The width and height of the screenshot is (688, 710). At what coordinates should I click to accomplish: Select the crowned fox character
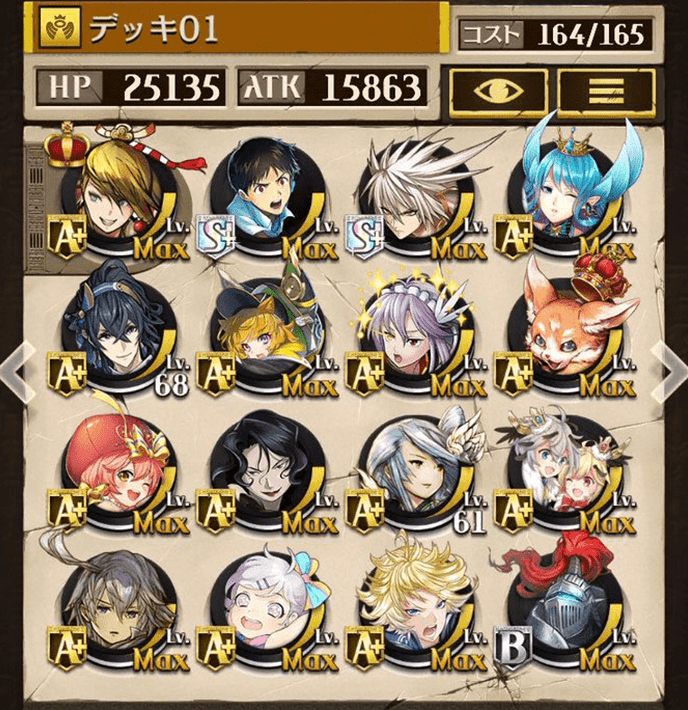[563, 331]
